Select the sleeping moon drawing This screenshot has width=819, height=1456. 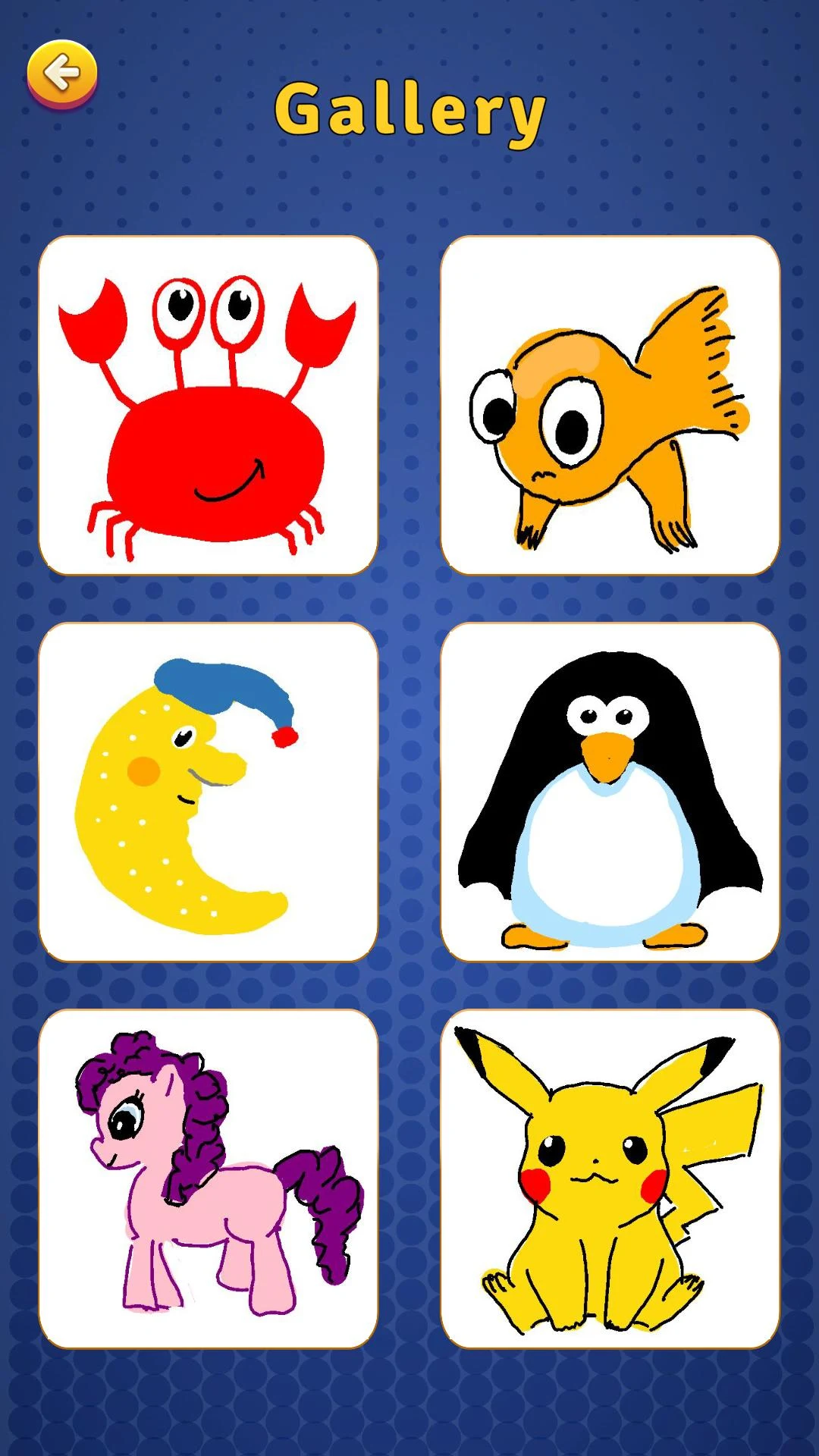click(208, 792)
